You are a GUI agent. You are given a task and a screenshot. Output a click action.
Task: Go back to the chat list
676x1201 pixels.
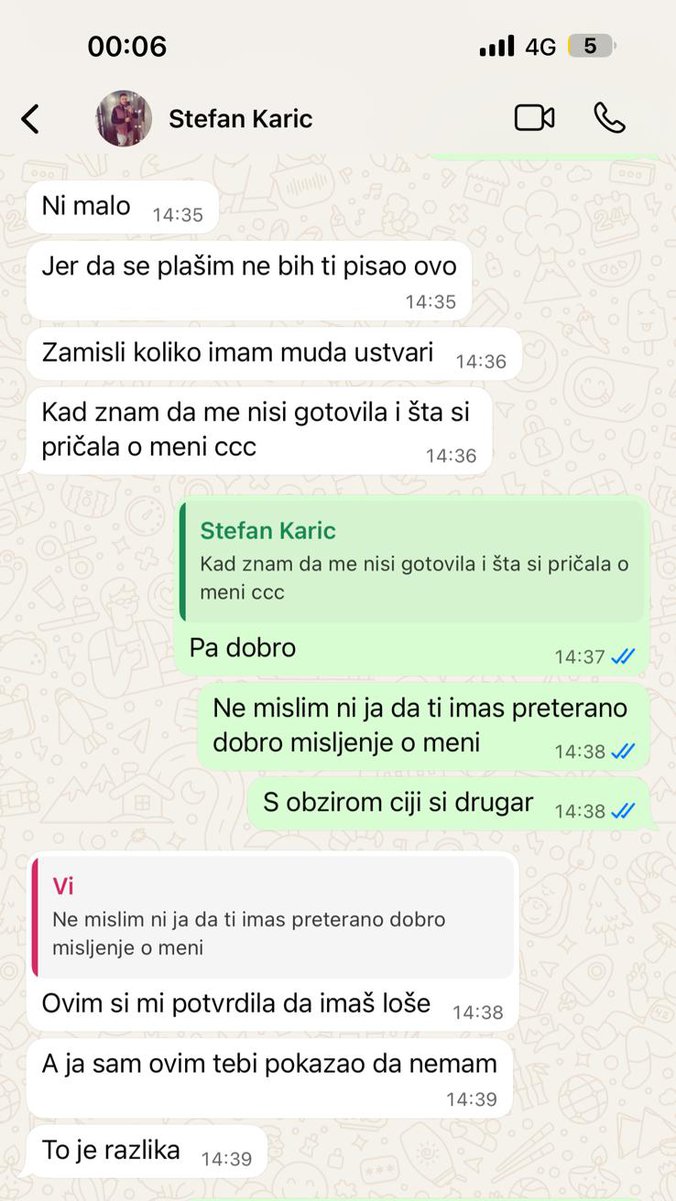click(x=31, y=119)
